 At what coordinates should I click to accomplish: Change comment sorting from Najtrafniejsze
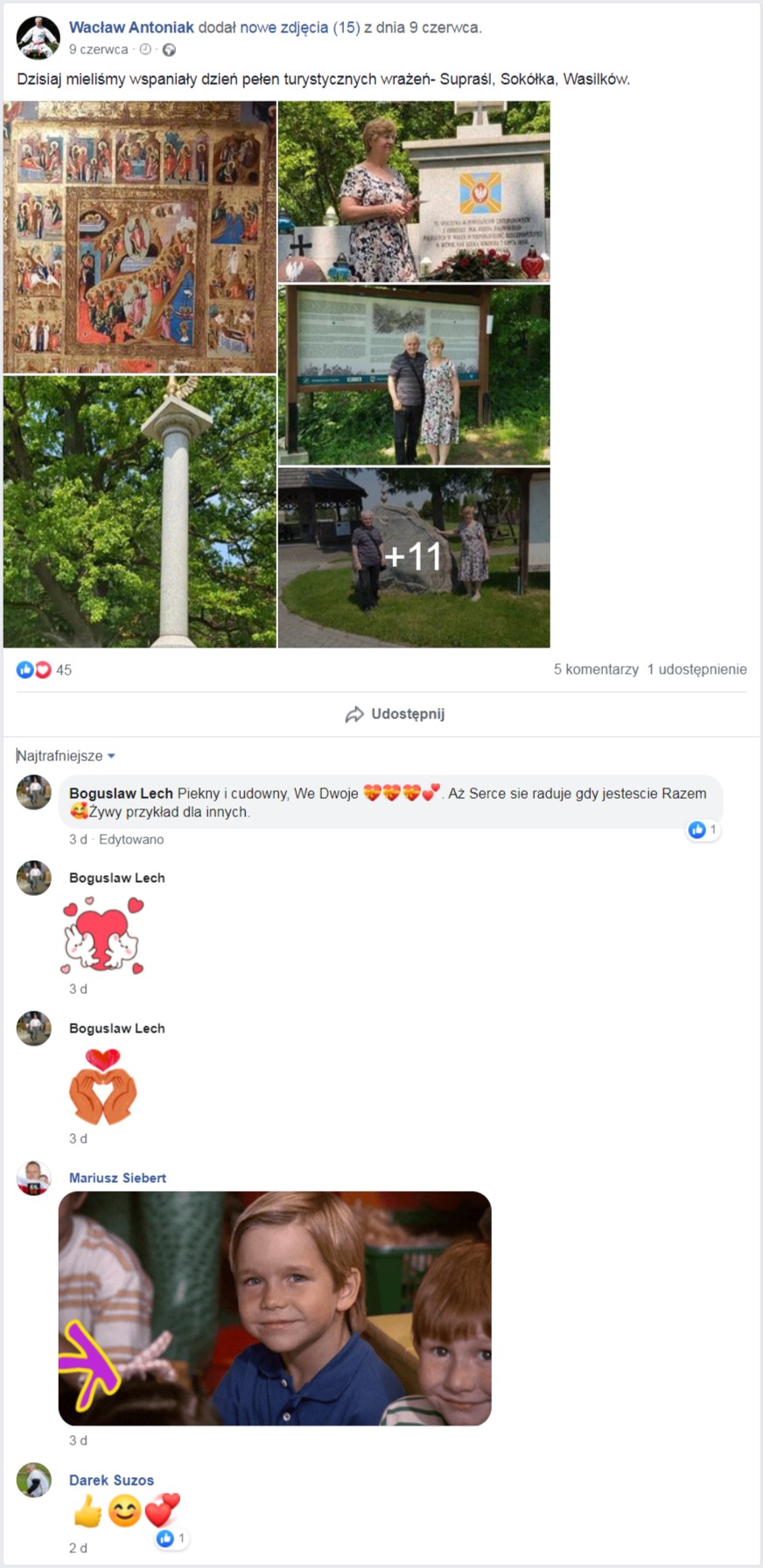[66, 756]
